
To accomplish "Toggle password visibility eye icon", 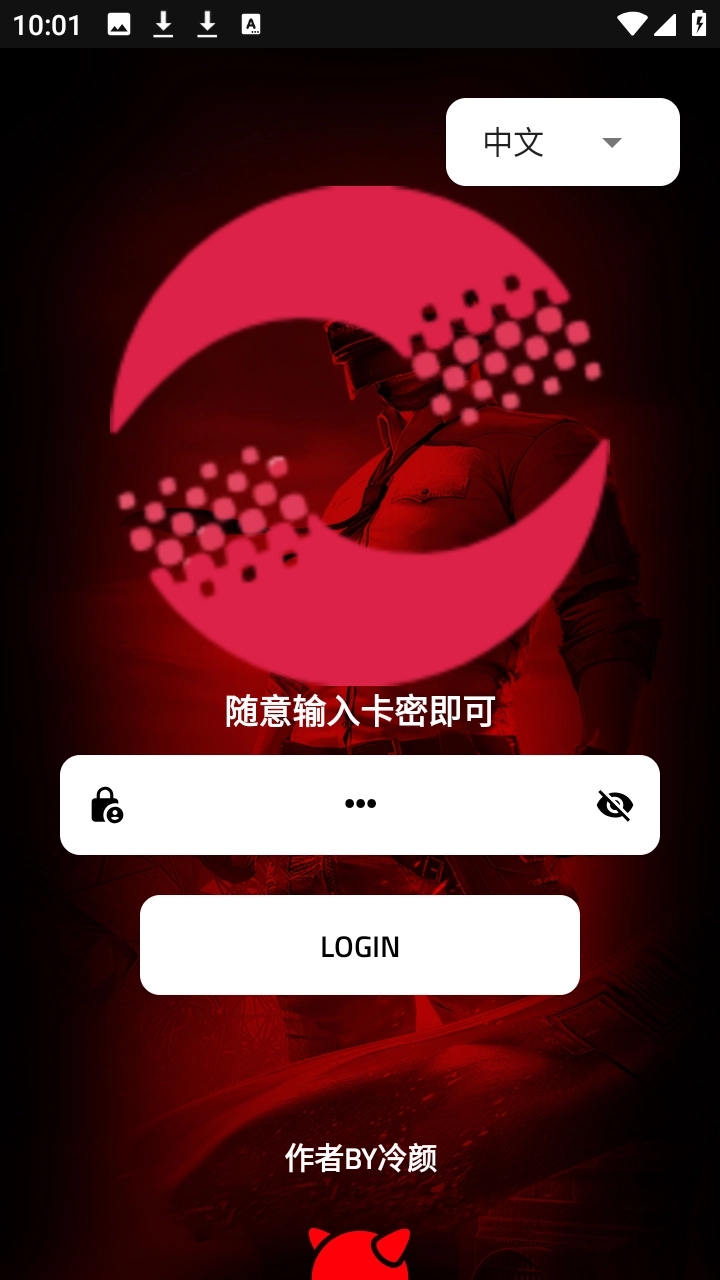I will pyautogui.click(x=614, y=805).
